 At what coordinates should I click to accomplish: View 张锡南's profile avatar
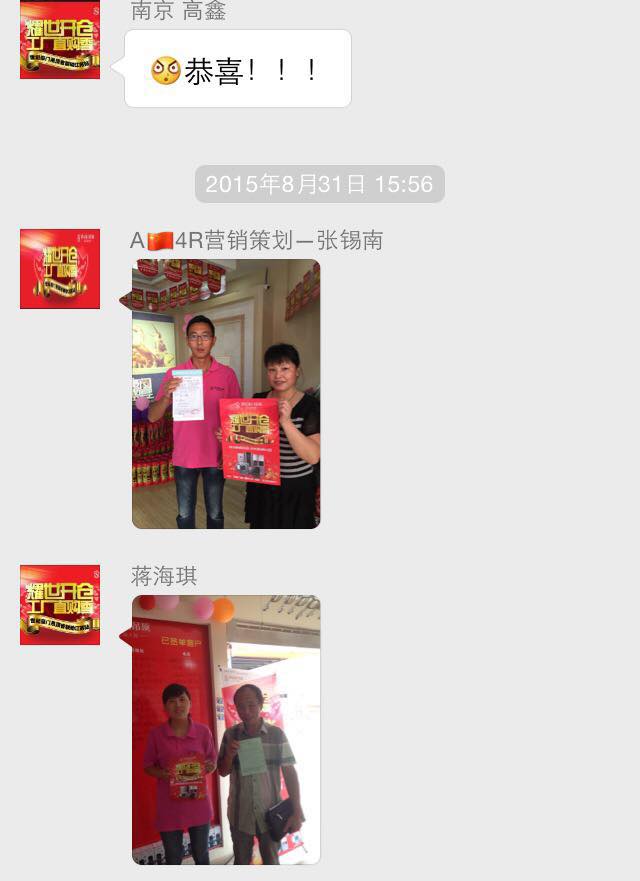click(60, 269)
